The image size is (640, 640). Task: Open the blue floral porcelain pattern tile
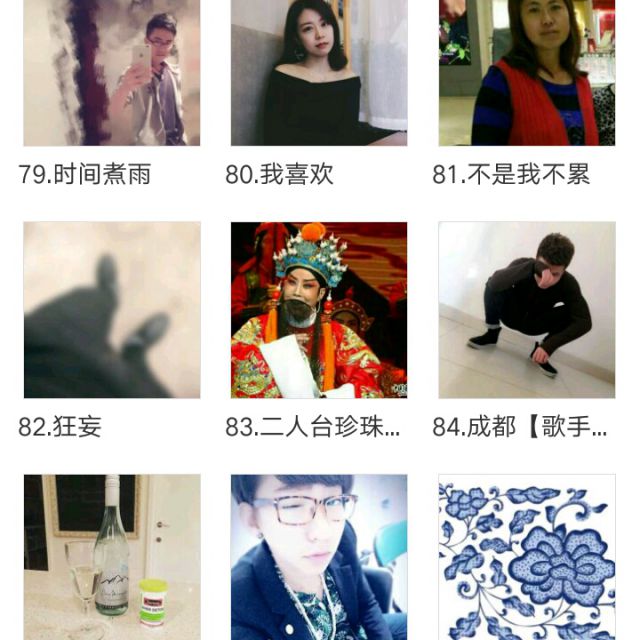pos(526,557)
